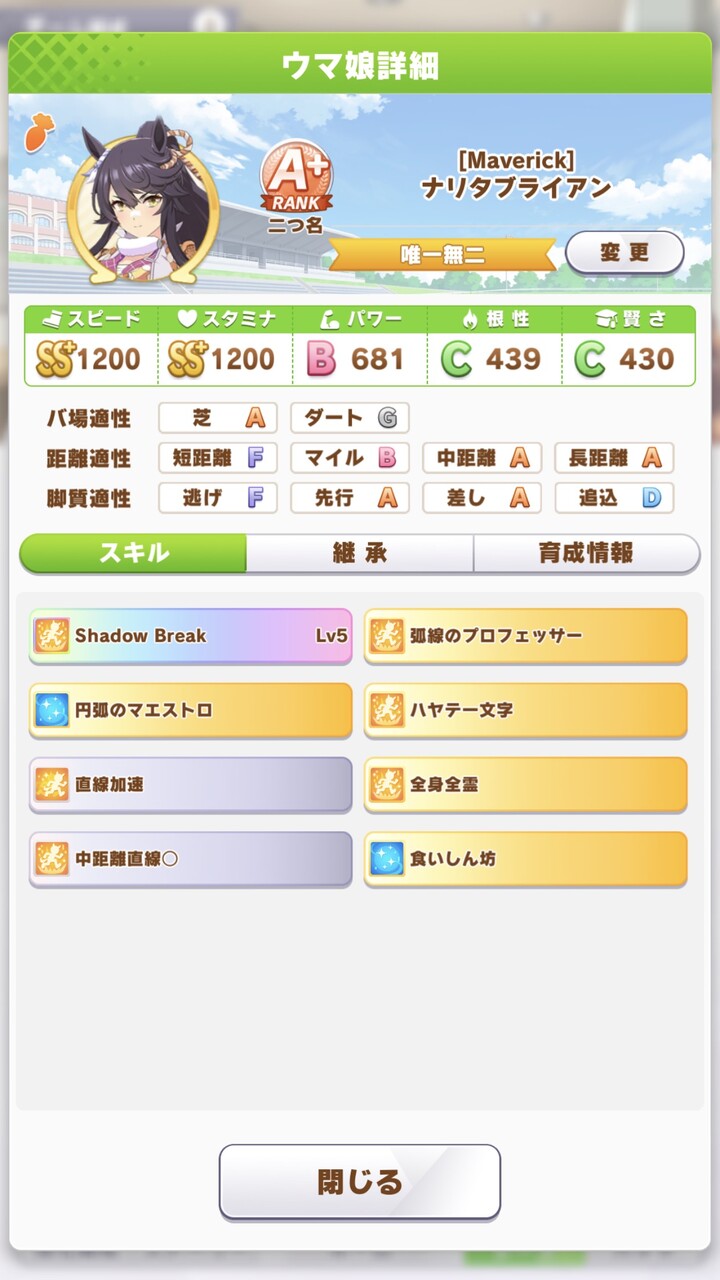Open Shadow Break Lv5 skill details

[190, 636]
